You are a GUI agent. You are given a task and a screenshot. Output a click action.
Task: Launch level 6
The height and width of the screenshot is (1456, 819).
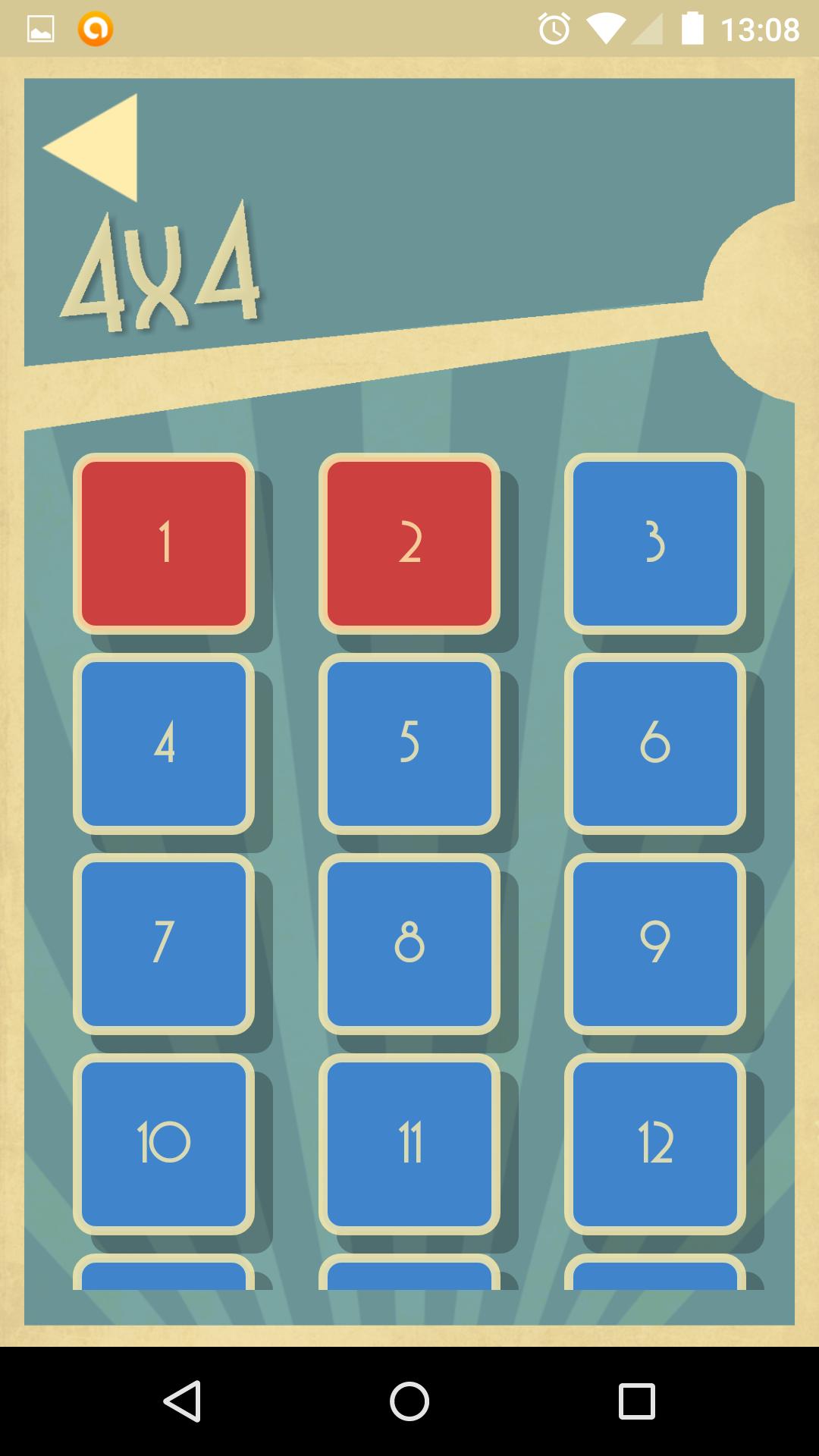coord(655,744)
